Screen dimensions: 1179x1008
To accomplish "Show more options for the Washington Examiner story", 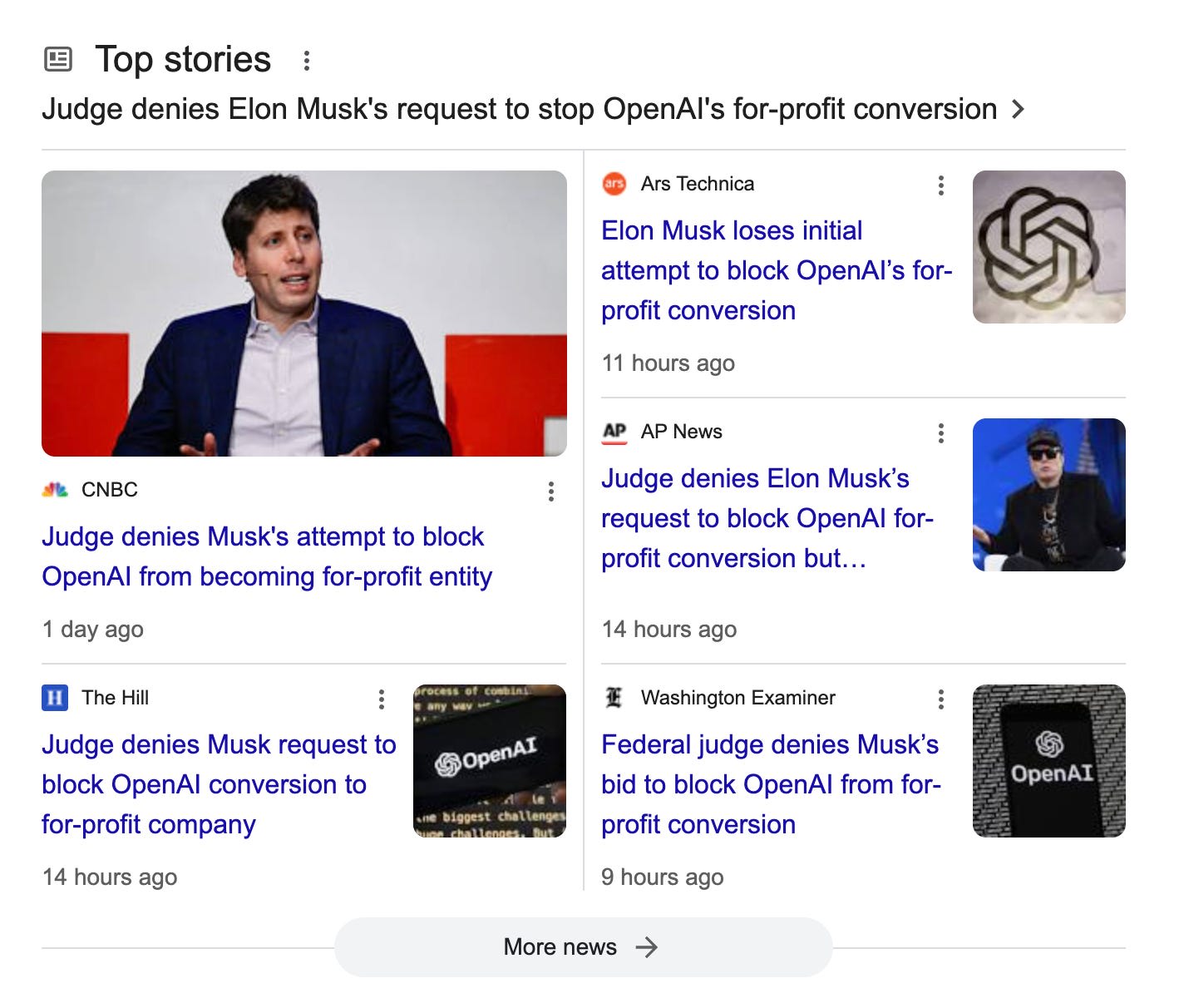I will pyautogui.click(x=940, y=699).
